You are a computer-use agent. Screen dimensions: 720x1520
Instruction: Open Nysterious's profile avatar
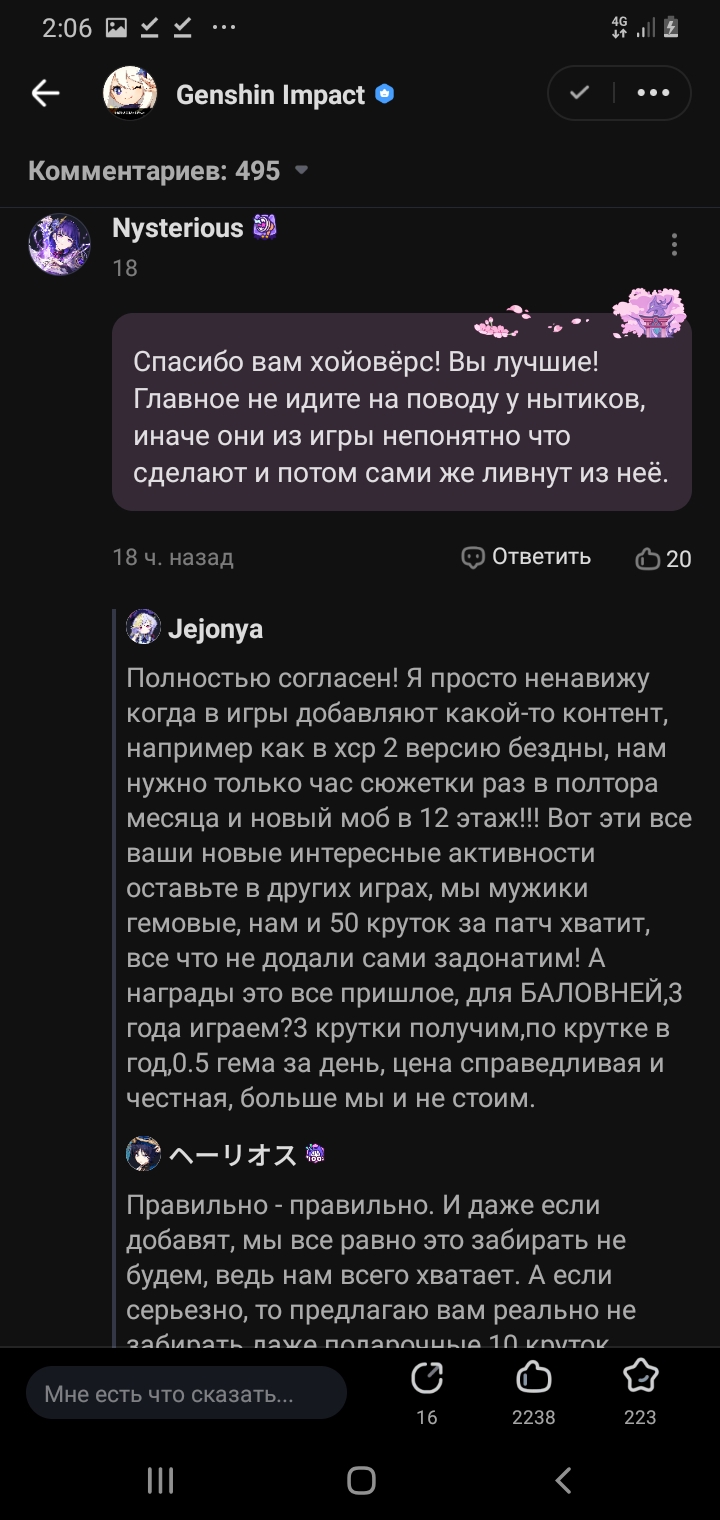pos(60,244)
